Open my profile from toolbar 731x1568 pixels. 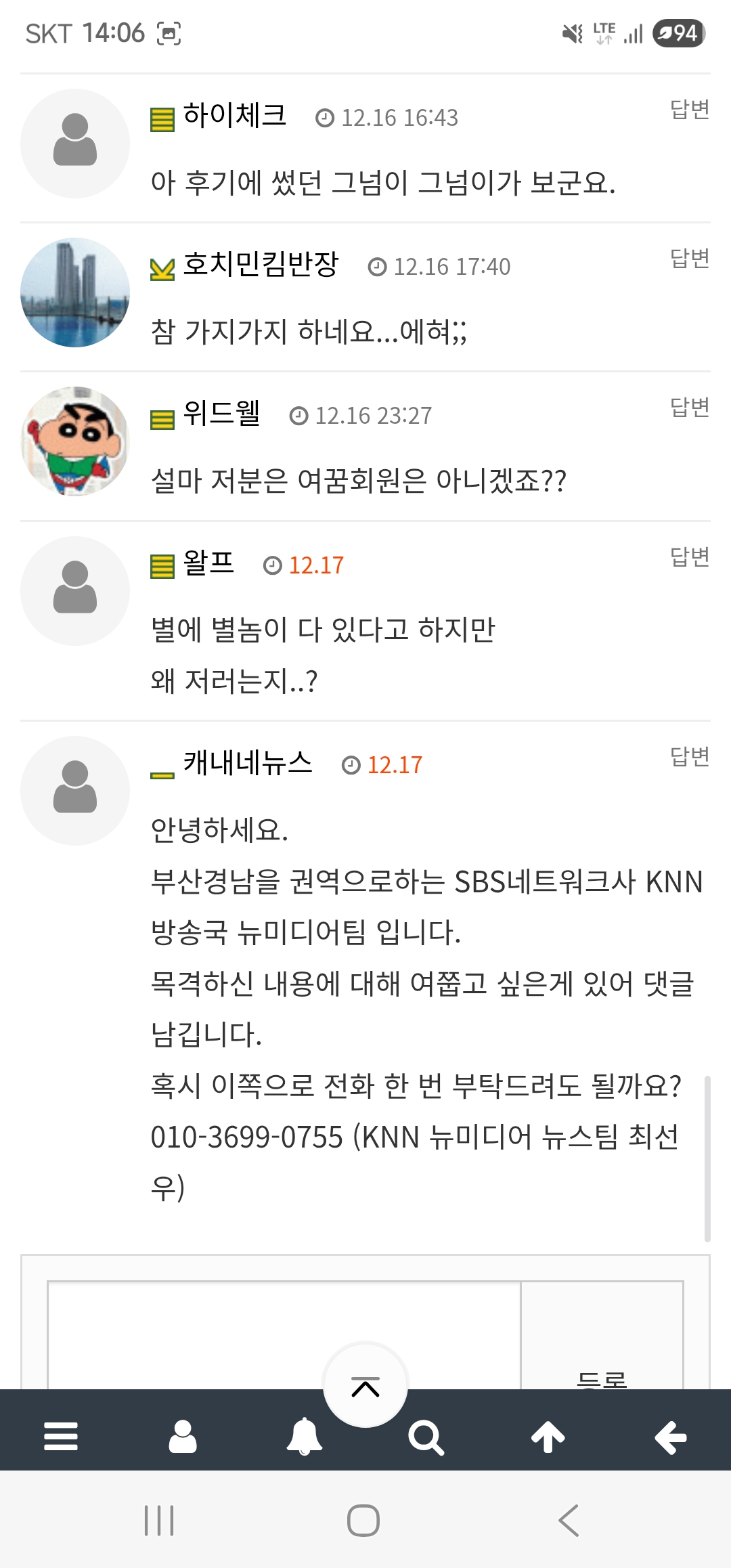click(183, 1436)
